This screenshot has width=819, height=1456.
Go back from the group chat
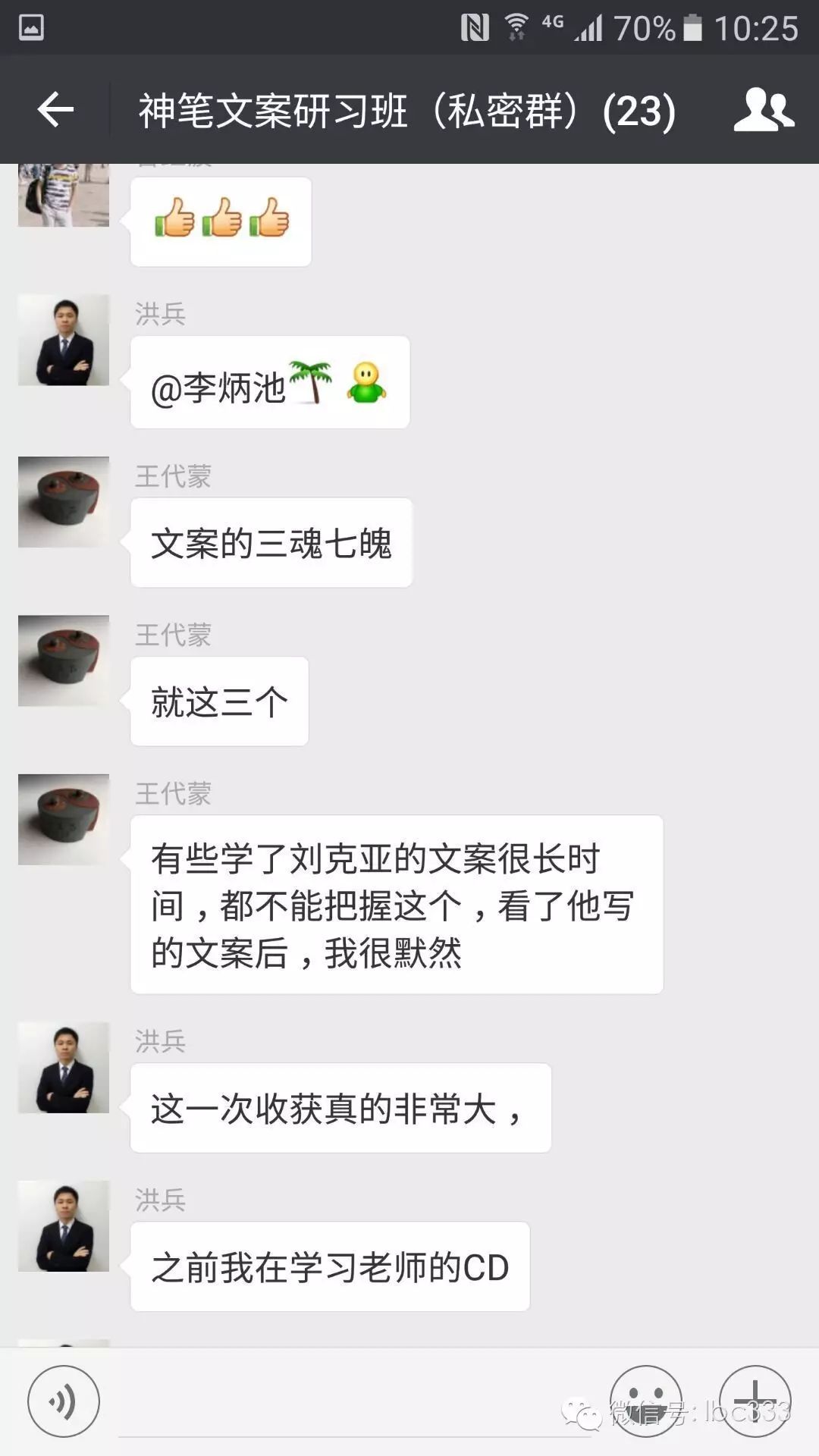pyautogui.click(x=55, y=111)
